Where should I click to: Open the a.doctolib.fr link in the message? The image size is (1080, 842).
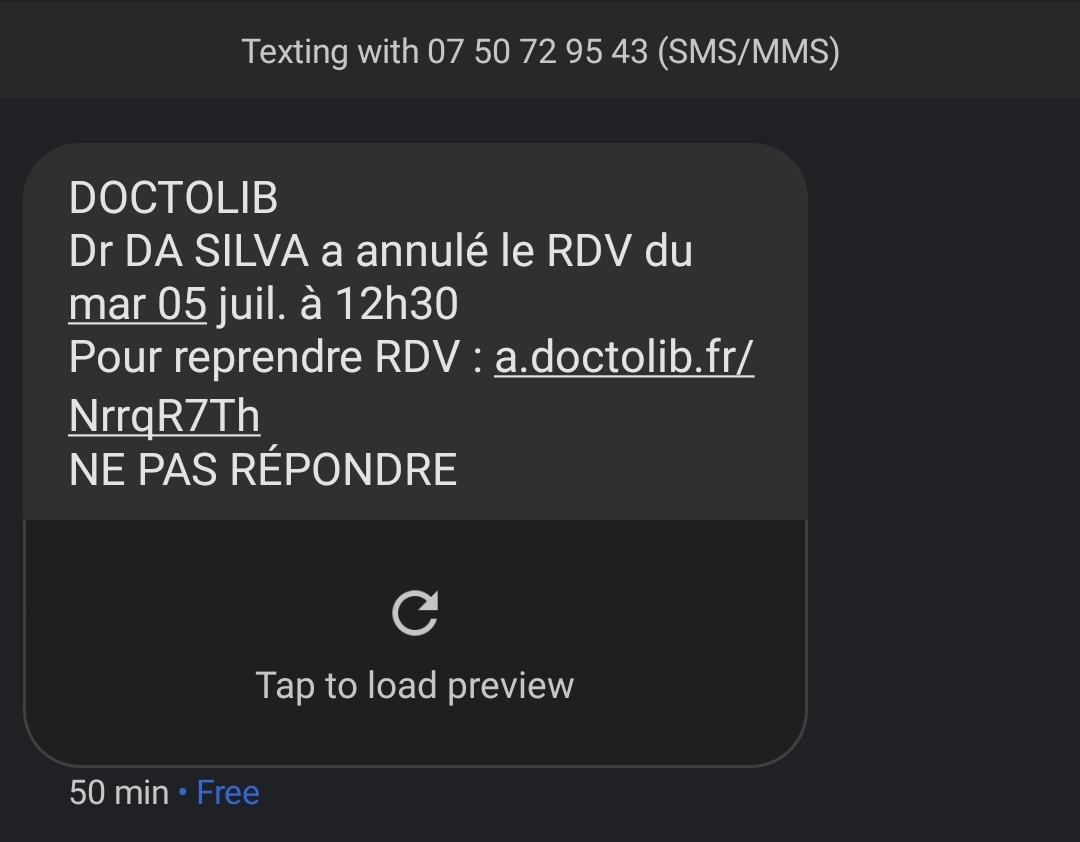[x=624, y=358]
